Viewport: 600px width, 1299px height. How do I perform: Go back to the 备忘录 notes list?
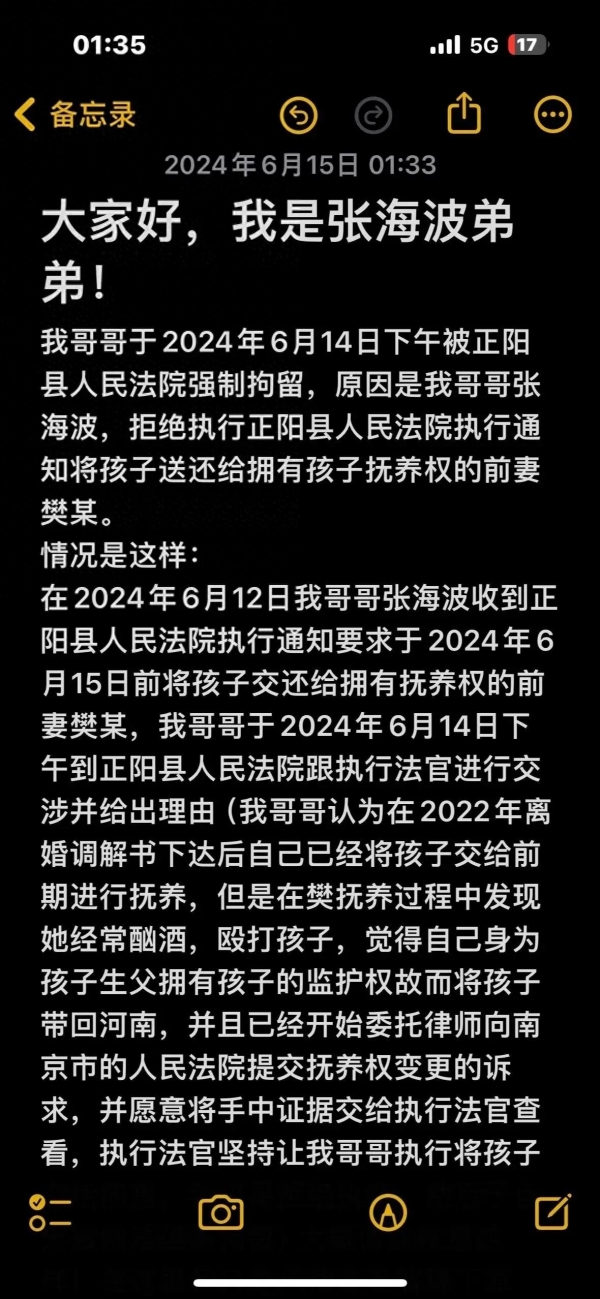pos(75,115)
